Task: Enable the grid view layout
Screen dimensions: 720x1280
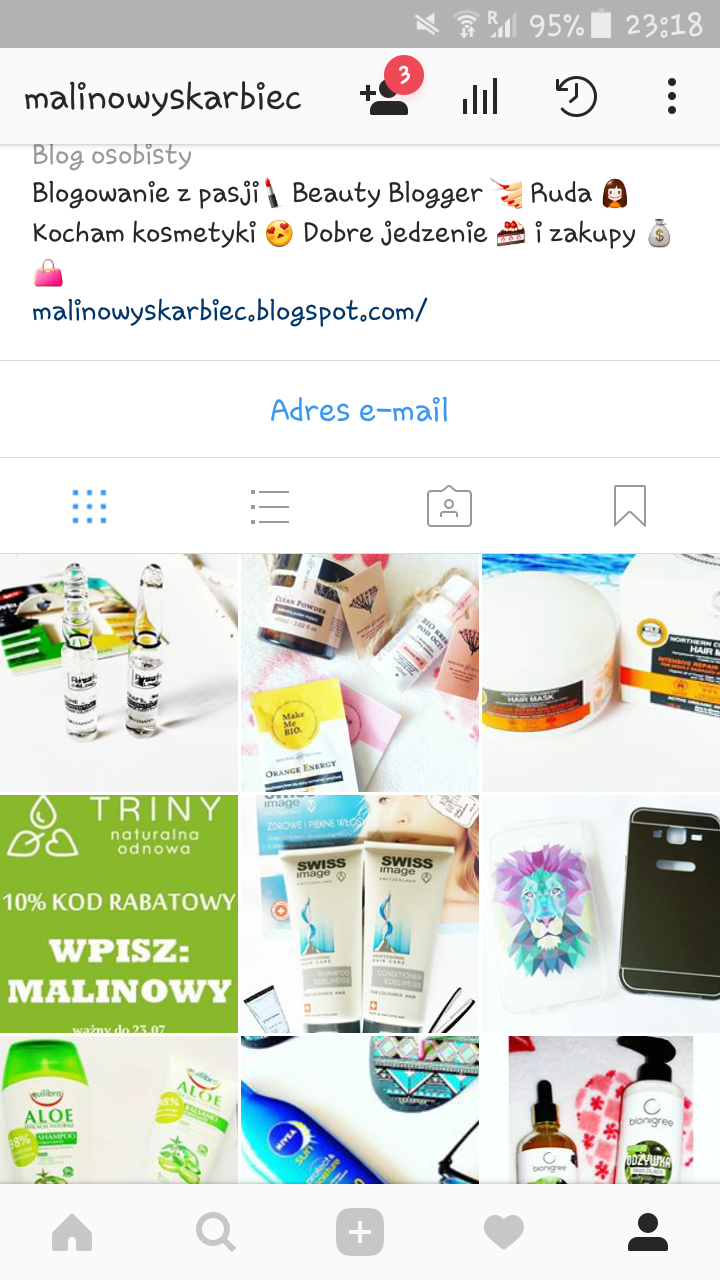Action: click(x=89, y=507)
